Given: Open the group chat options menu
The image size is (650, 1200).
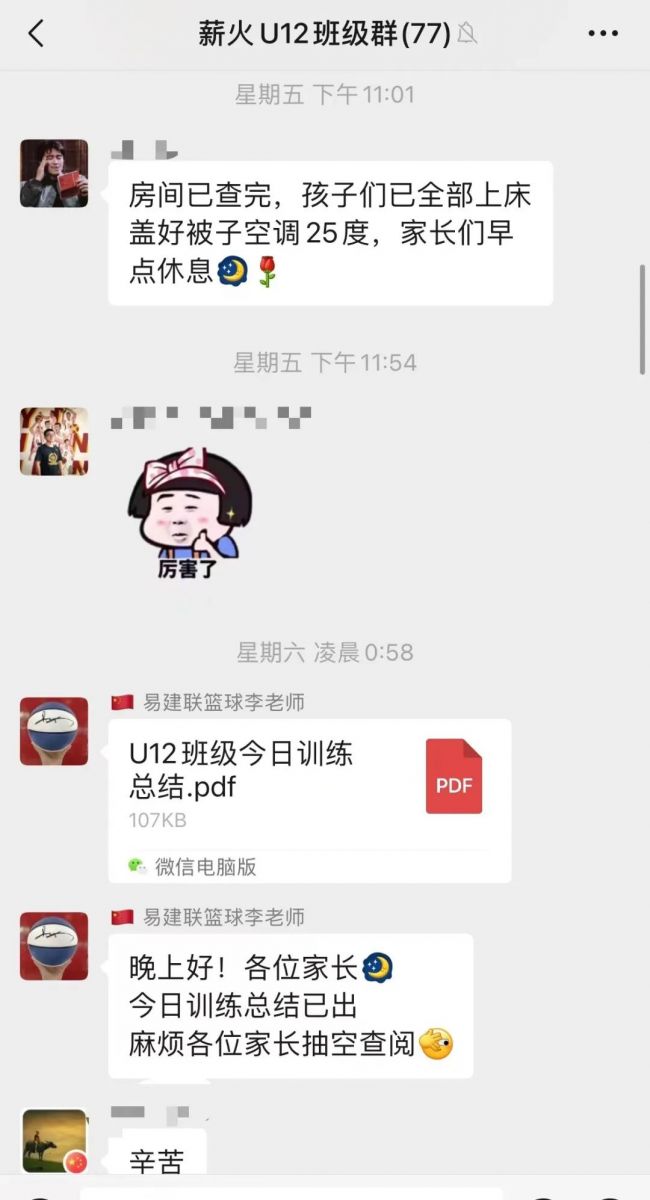Looking at the screenshot, I should [602, 34].
